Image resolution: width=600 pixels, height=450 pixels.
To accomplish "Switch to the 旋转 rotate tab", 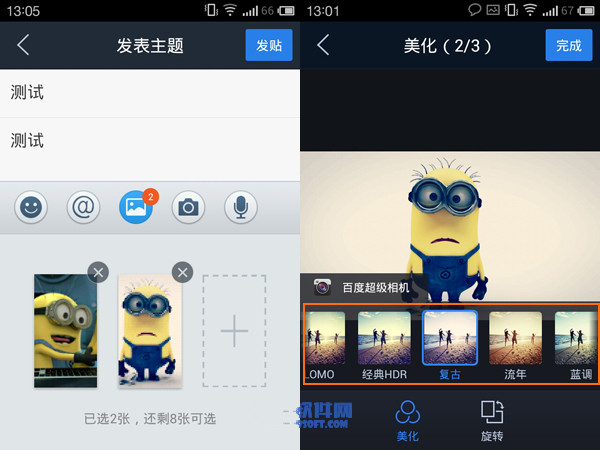I will [493, 419].
